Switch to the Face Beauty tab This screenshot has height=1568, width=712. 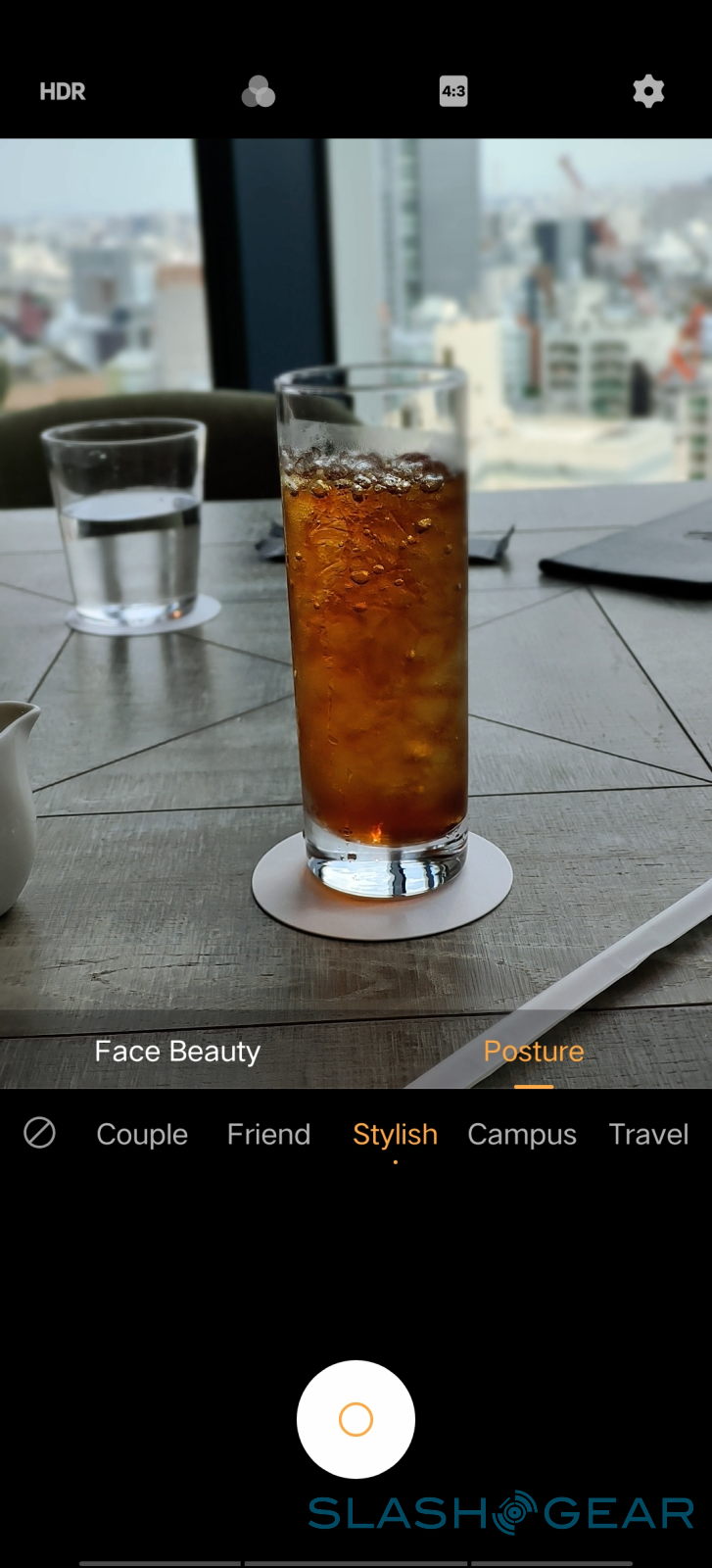pos(177,1052)
